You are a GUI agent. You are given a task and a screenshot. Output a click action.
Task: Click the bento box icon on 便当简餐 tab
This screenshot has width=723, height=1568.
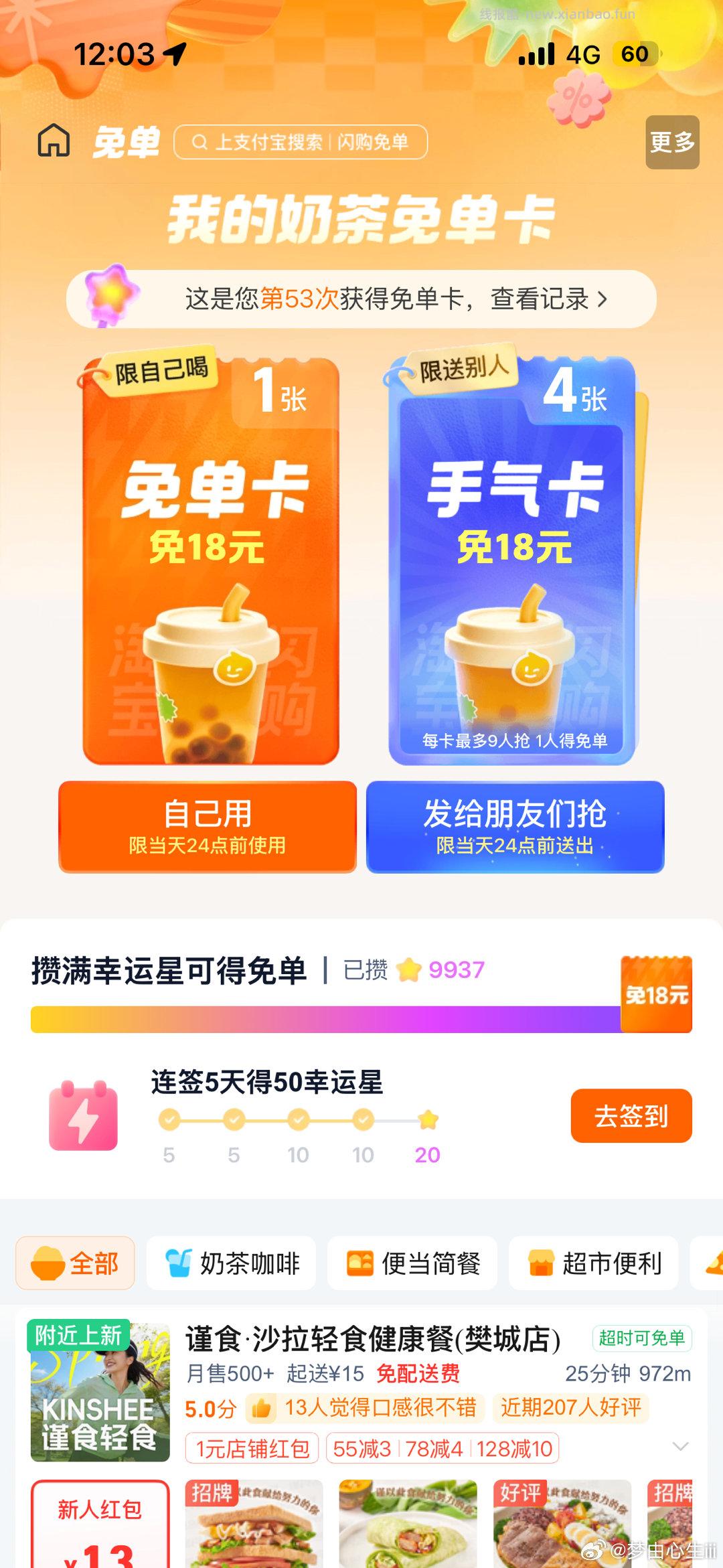click(361, 1261)
